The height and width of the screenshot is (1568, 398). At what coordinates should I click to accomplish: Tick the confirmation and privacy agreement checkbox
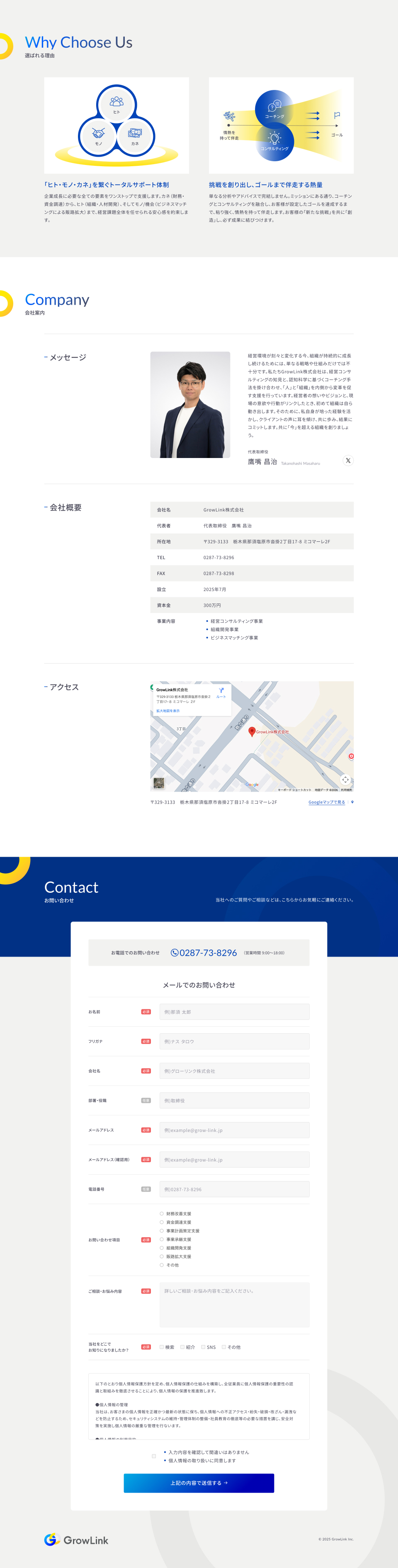(x=154, y=1456)
